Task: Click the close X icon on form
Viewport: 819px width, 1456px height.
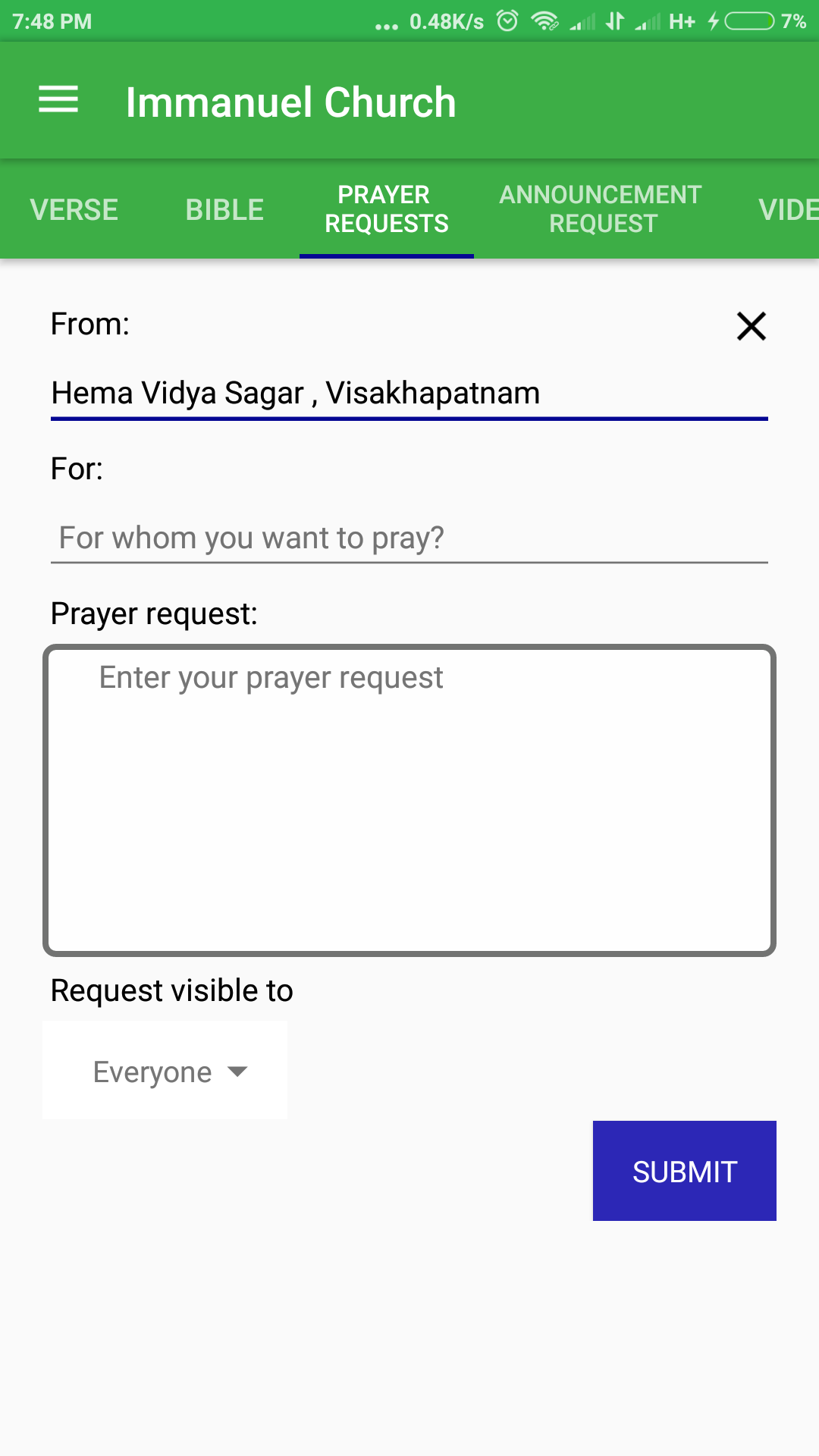Action: coord(750,327)
